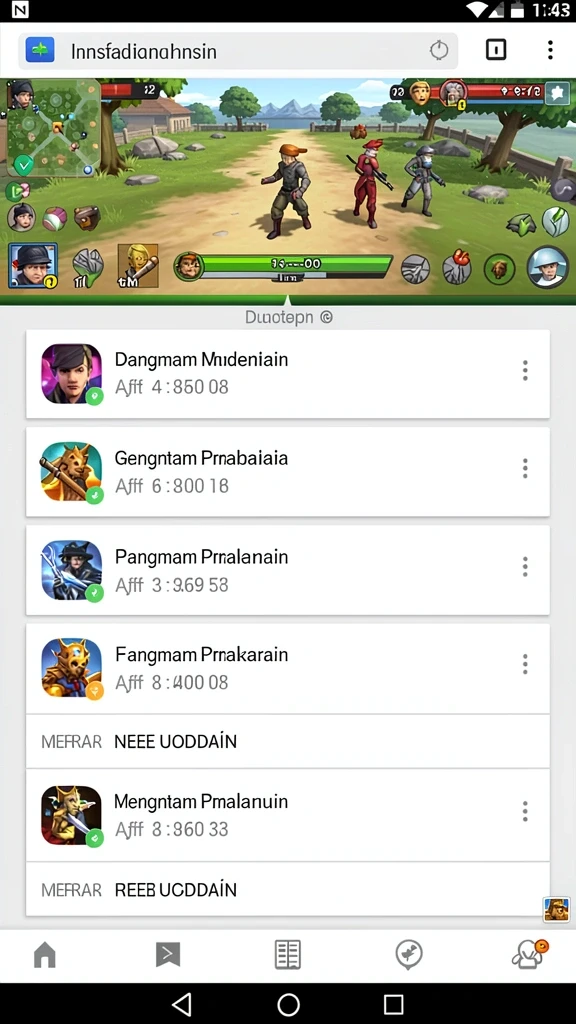Open the Gengntam Prnabaiaia game entry

pos(287,472)
